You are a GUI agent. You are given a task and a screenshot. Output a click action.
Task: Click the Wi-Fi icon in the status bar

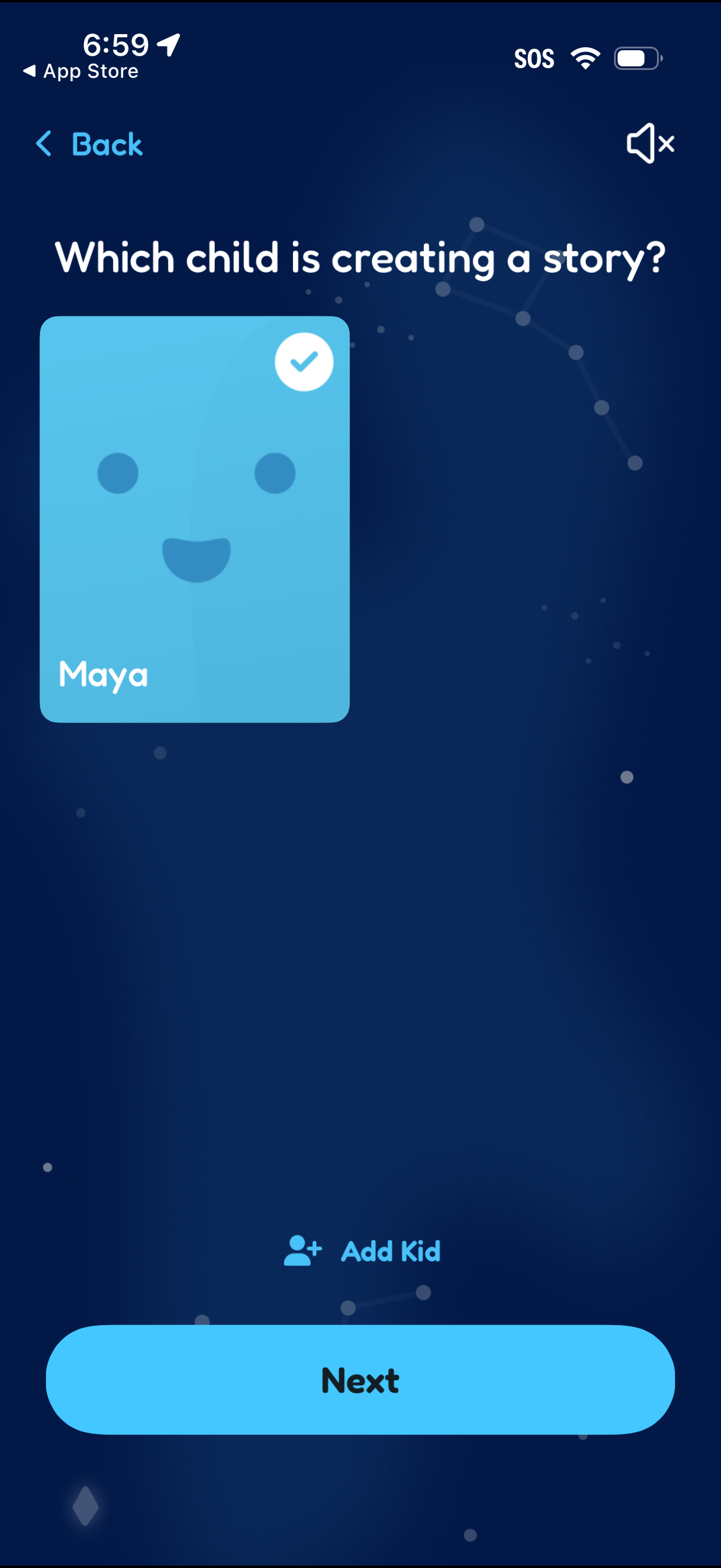click(585, 58)
